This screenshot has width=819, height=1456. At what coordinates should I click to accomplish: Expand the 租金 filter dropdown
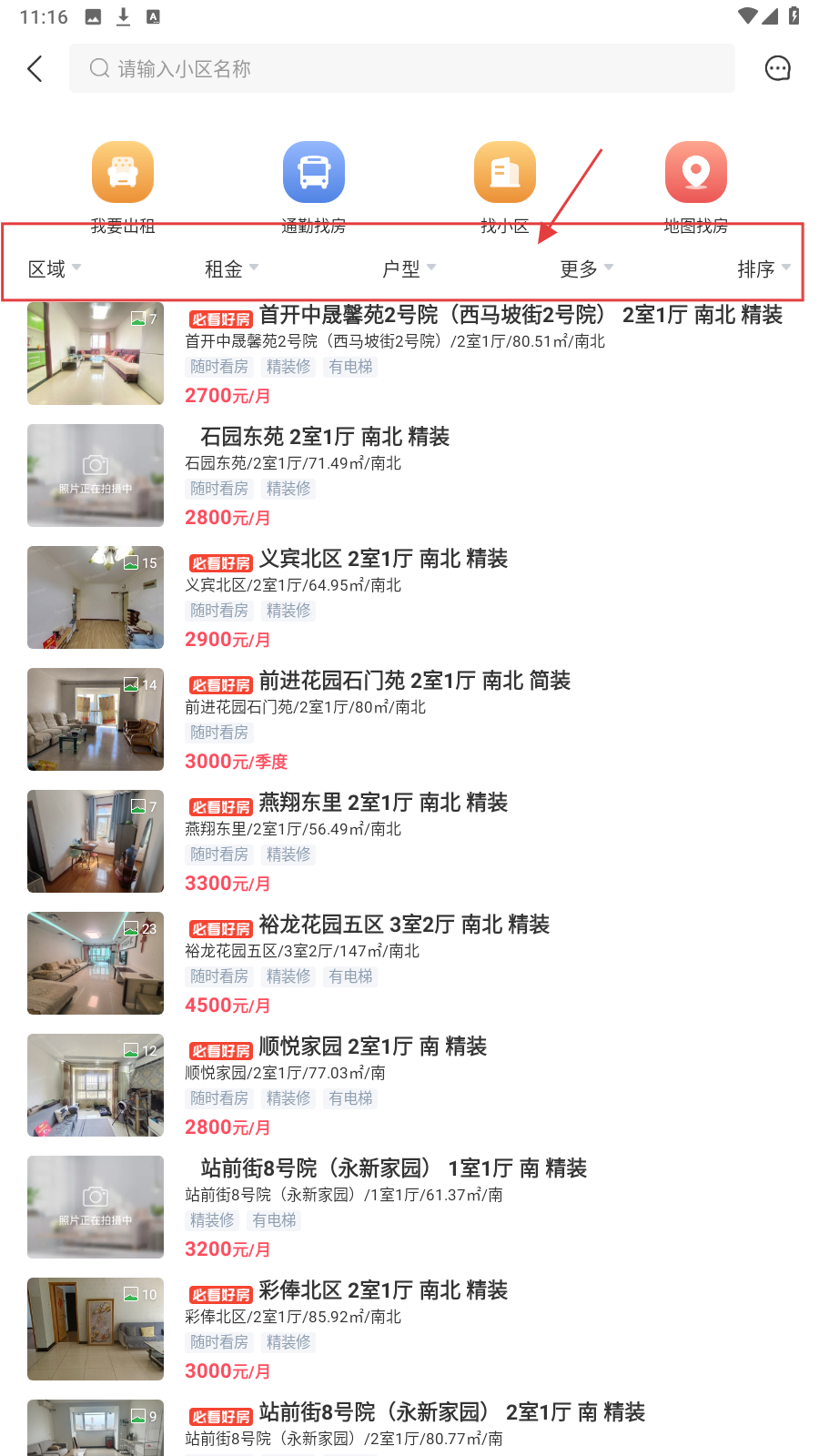point(231,268)
